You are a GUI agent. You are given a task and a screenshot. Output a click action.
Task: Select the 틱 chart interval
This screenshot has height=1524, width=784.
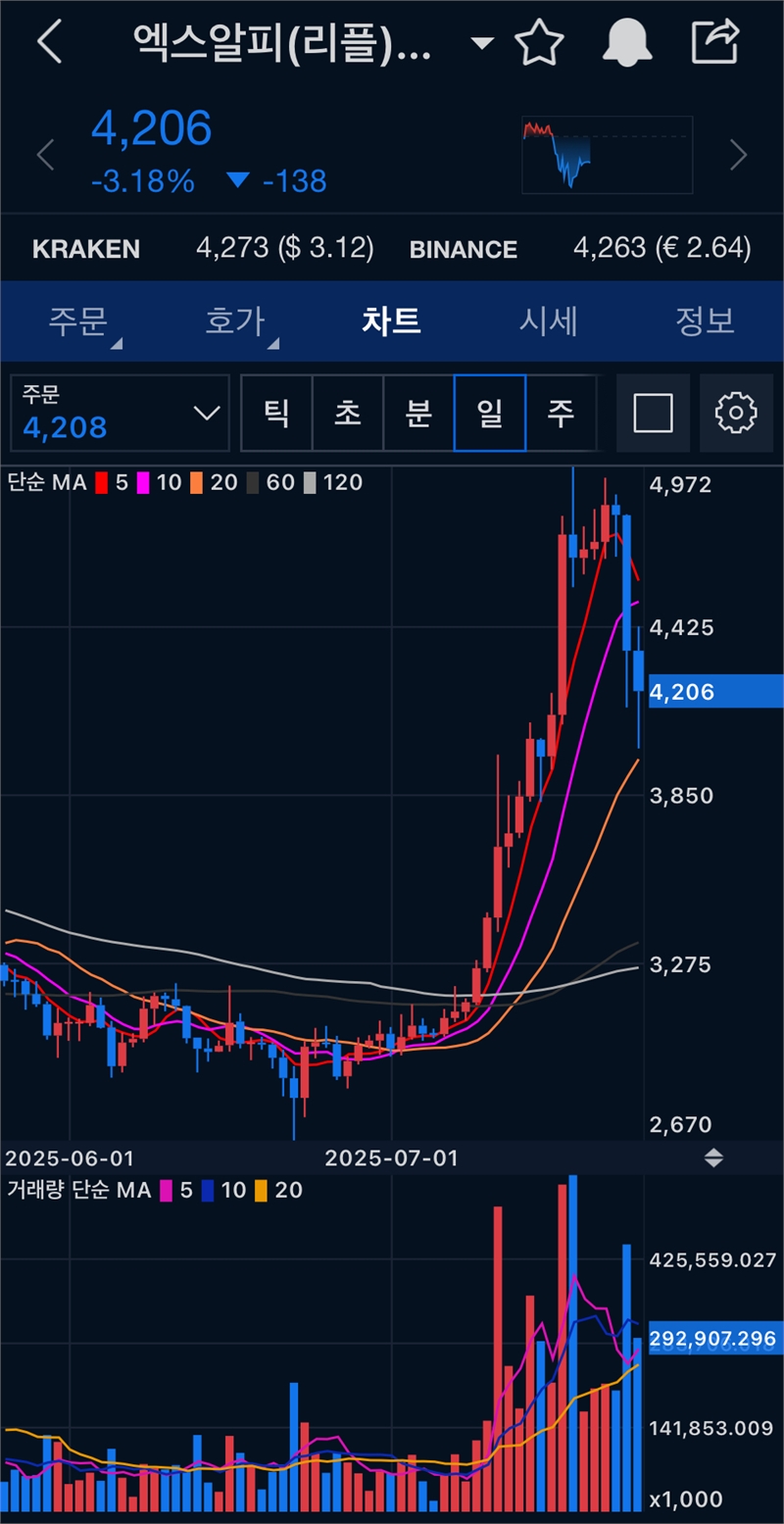pyautogui.click(x=276, y=413)
